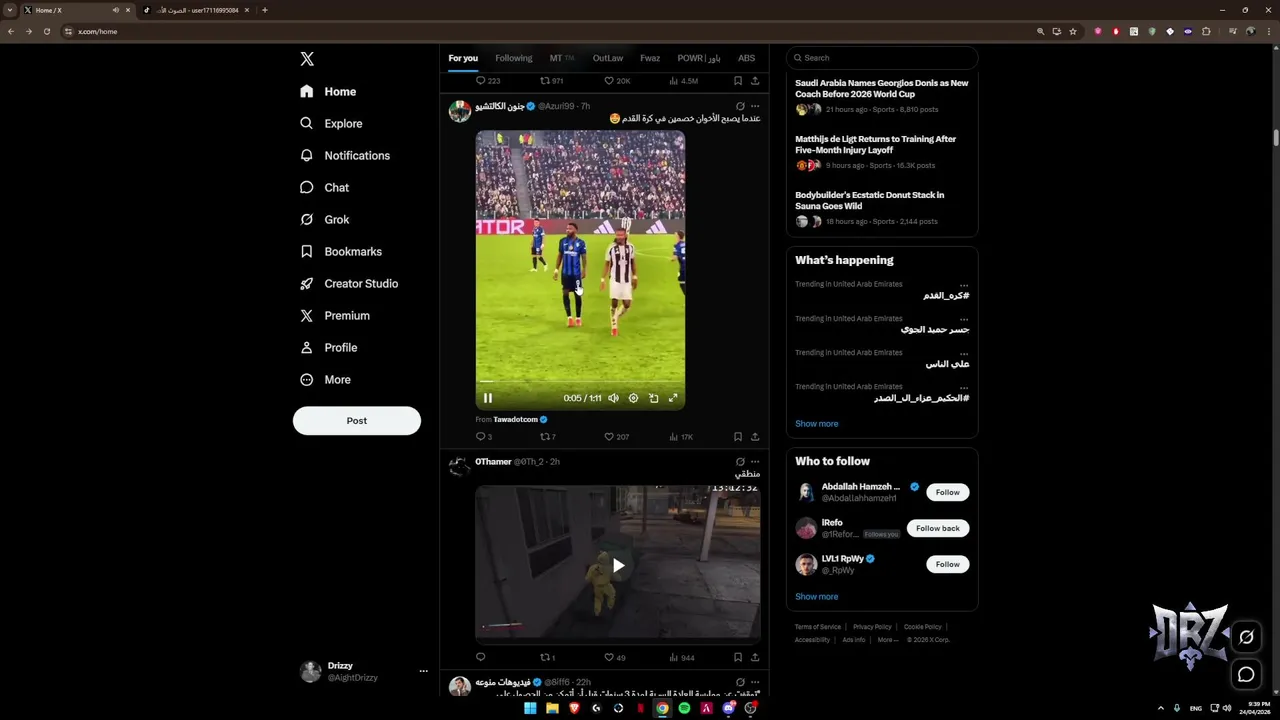Play the video in 0Thamer's post
Image resolution: width=1280 pixels, height=720 pixels.
point(618,565)
